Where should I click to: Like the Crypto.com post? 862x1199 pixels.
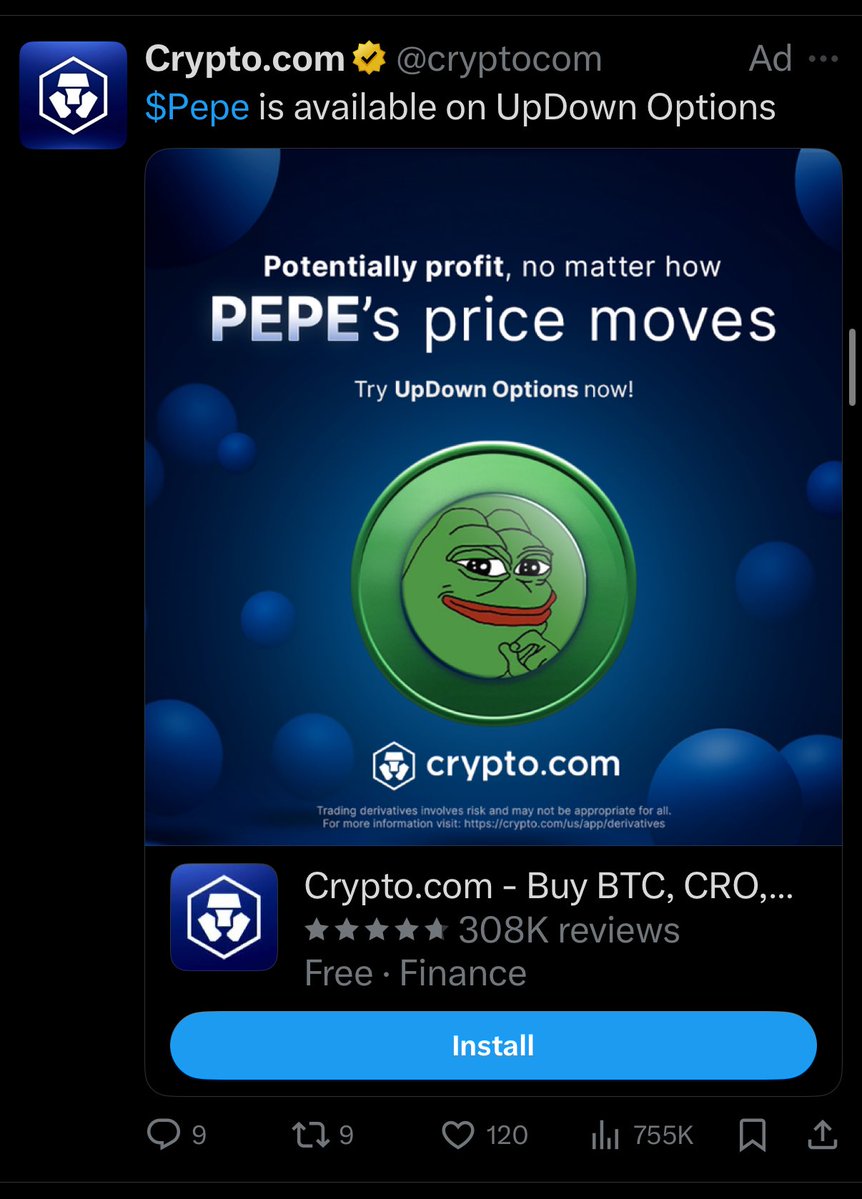[458, 1134]
